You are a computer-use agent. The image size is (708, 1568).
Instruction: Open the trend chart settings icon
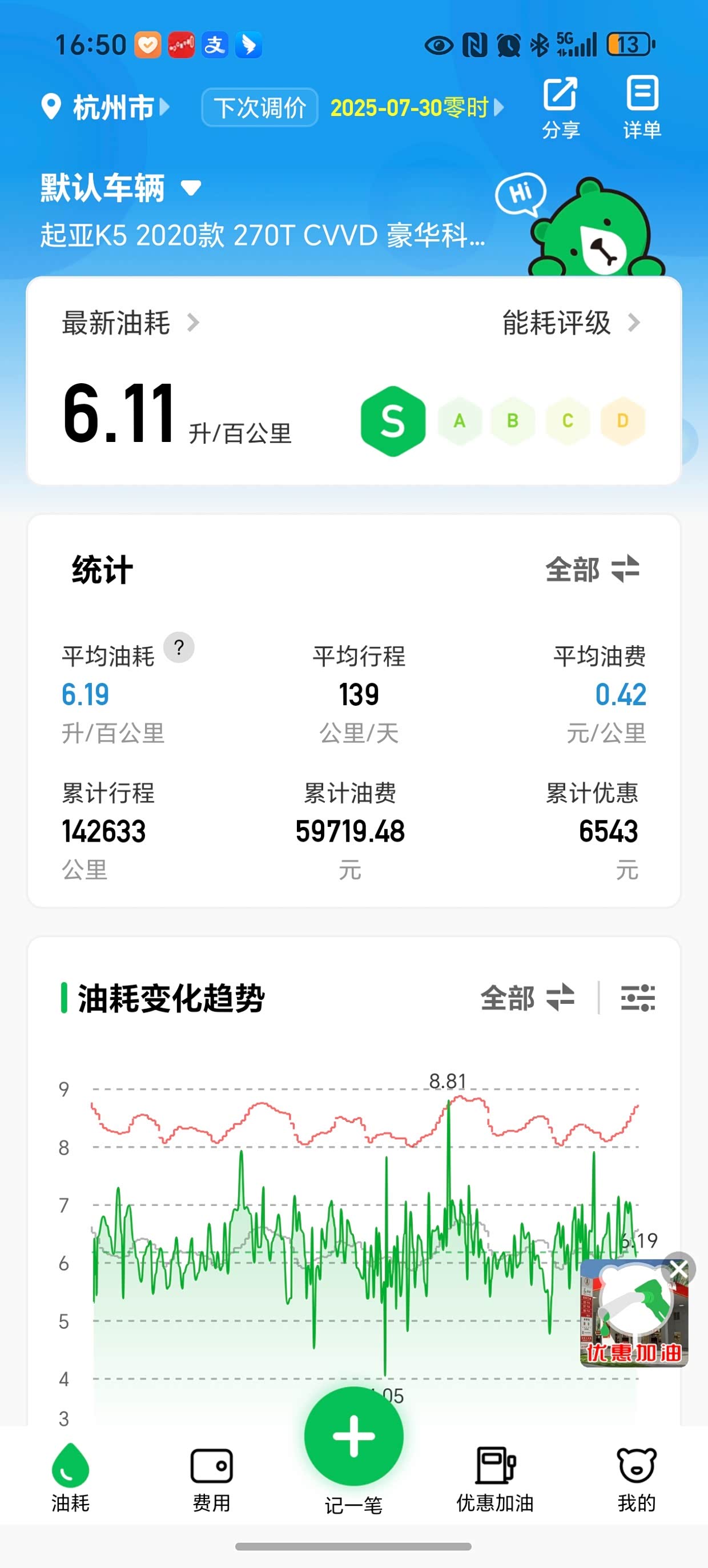[637, 998]
